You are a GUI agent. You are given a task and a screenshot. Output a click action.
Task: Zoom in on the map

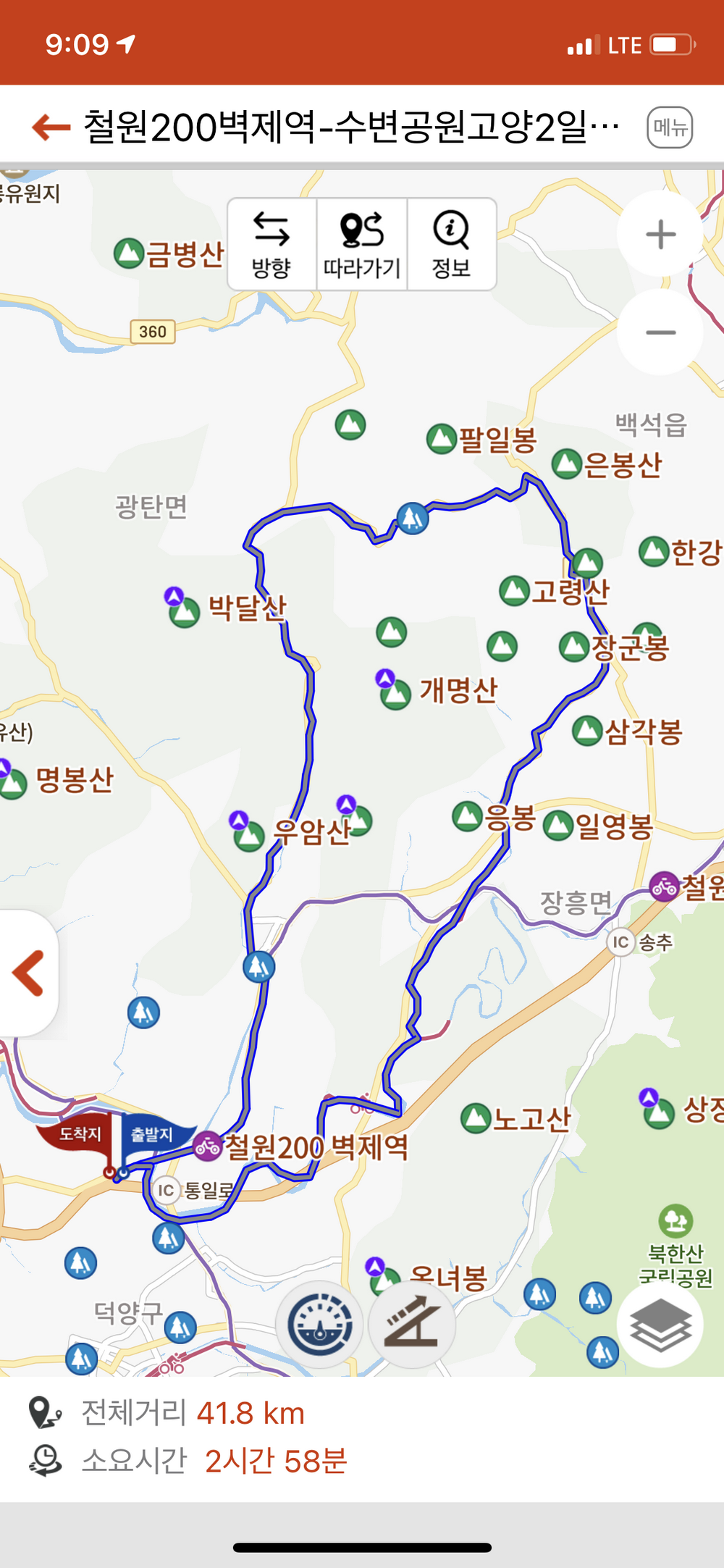[660, 235]
